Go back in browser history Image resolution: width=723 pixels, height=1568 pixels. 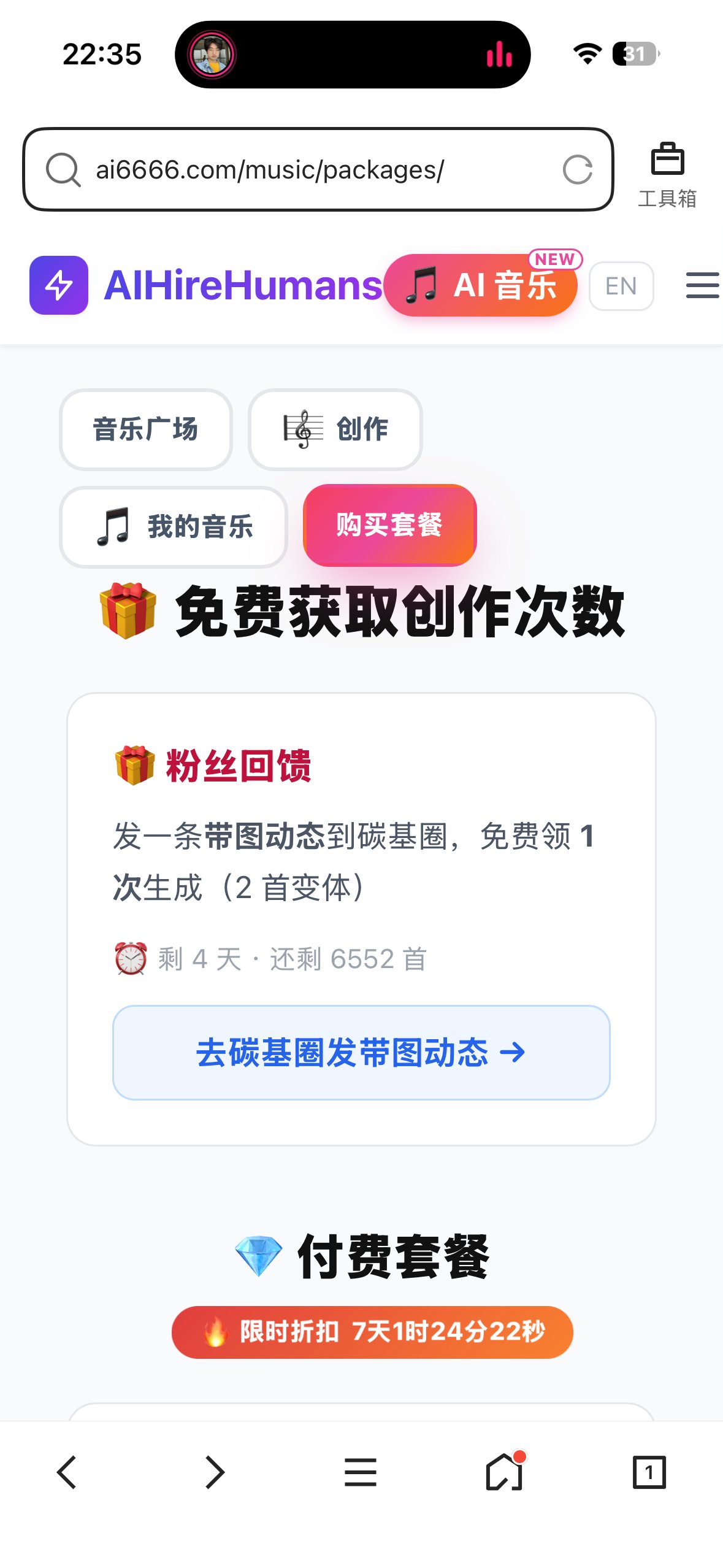(x=66, y=1472)
